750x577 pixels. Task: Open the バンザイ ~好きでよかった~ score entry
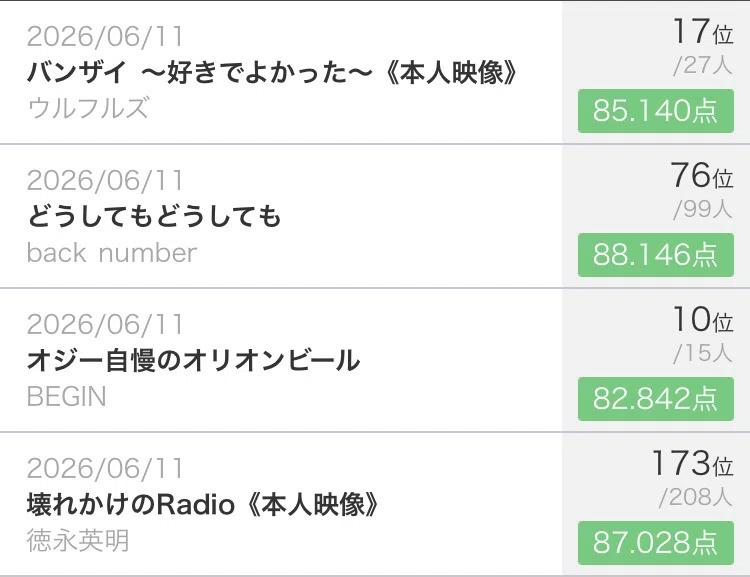(x=375, y=72)
